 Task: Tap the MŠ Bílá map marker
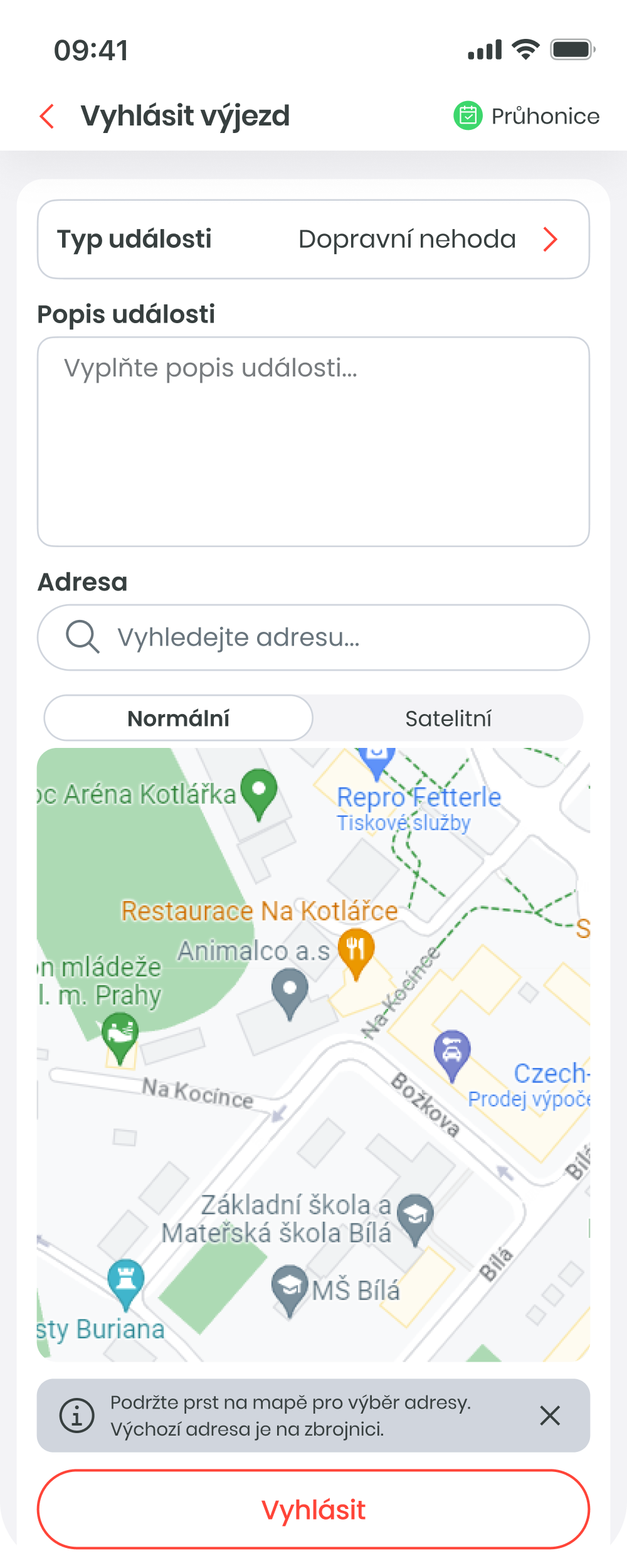click(x=289, y=1288)
